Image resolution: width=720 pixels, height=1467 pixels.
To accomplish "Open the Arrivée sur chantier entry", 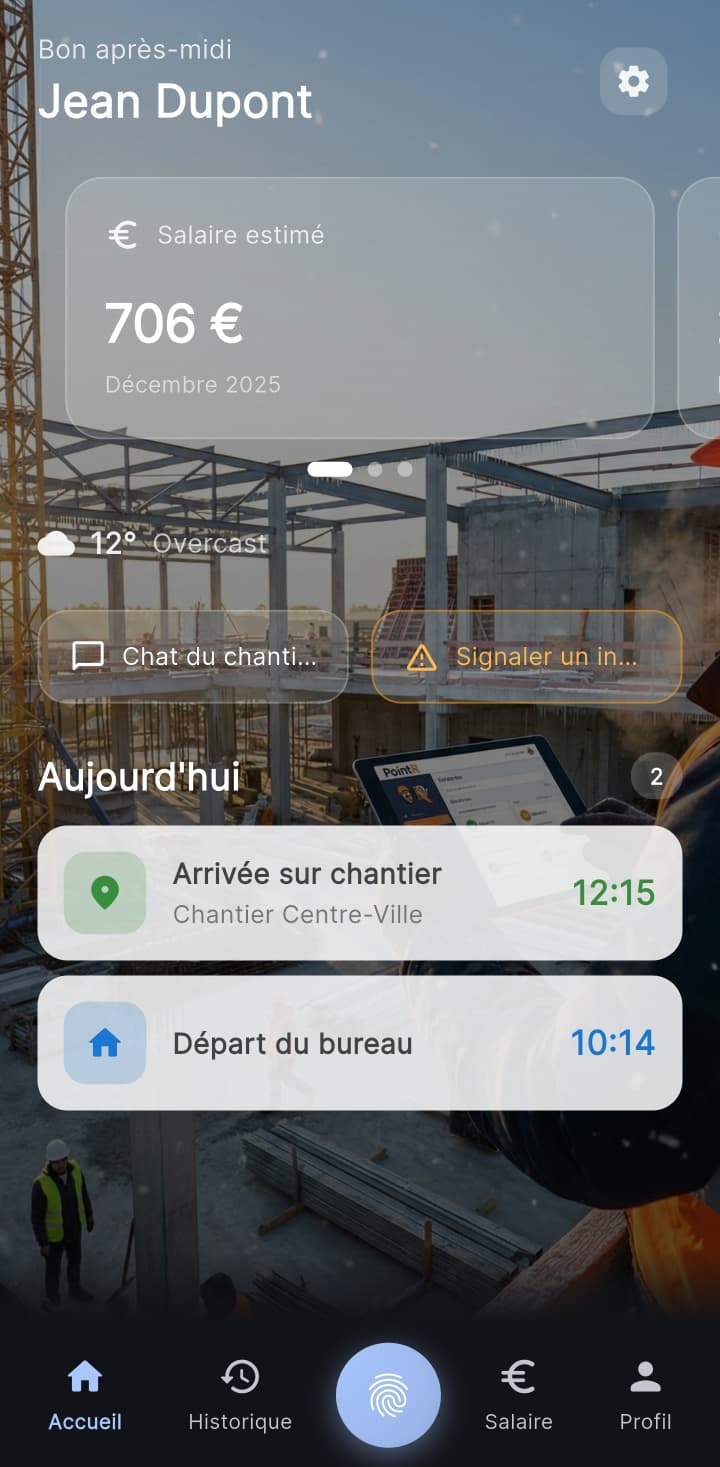I will click(360, 891).
